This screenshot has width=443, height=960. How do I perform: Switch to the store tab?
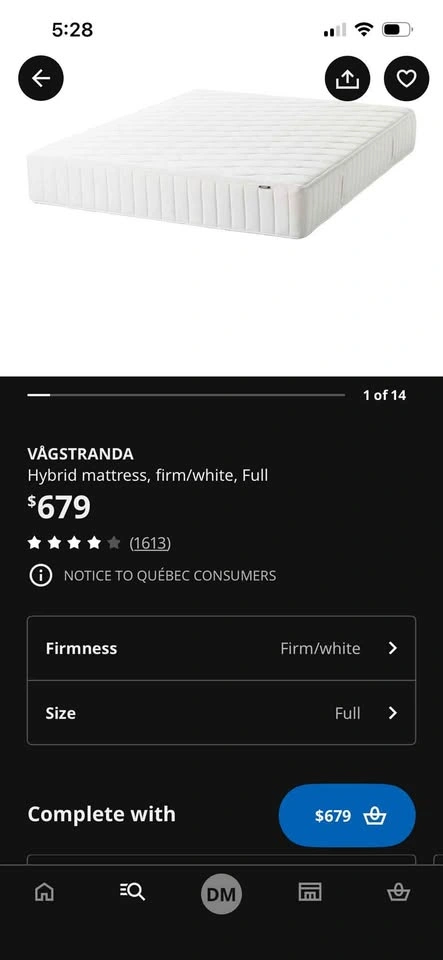click(x=310, y=893)
